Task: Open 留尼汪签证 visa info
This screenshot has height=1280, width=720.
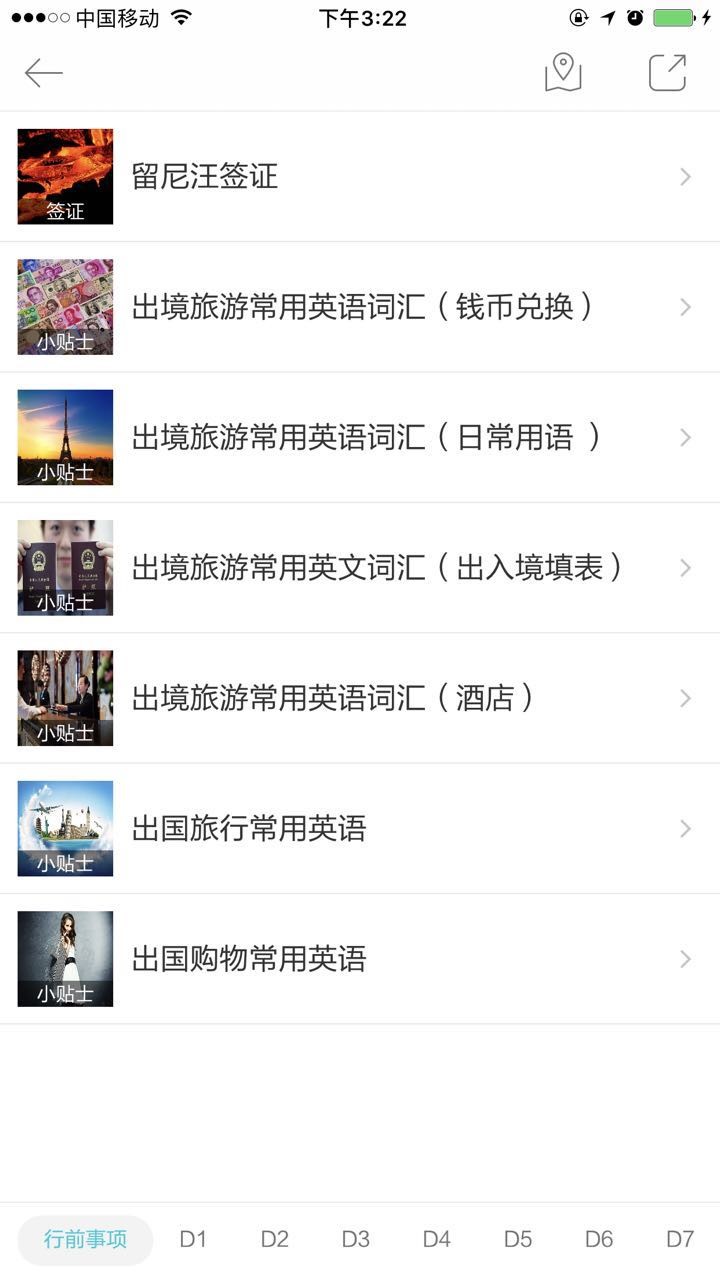Action: point(360,177)
